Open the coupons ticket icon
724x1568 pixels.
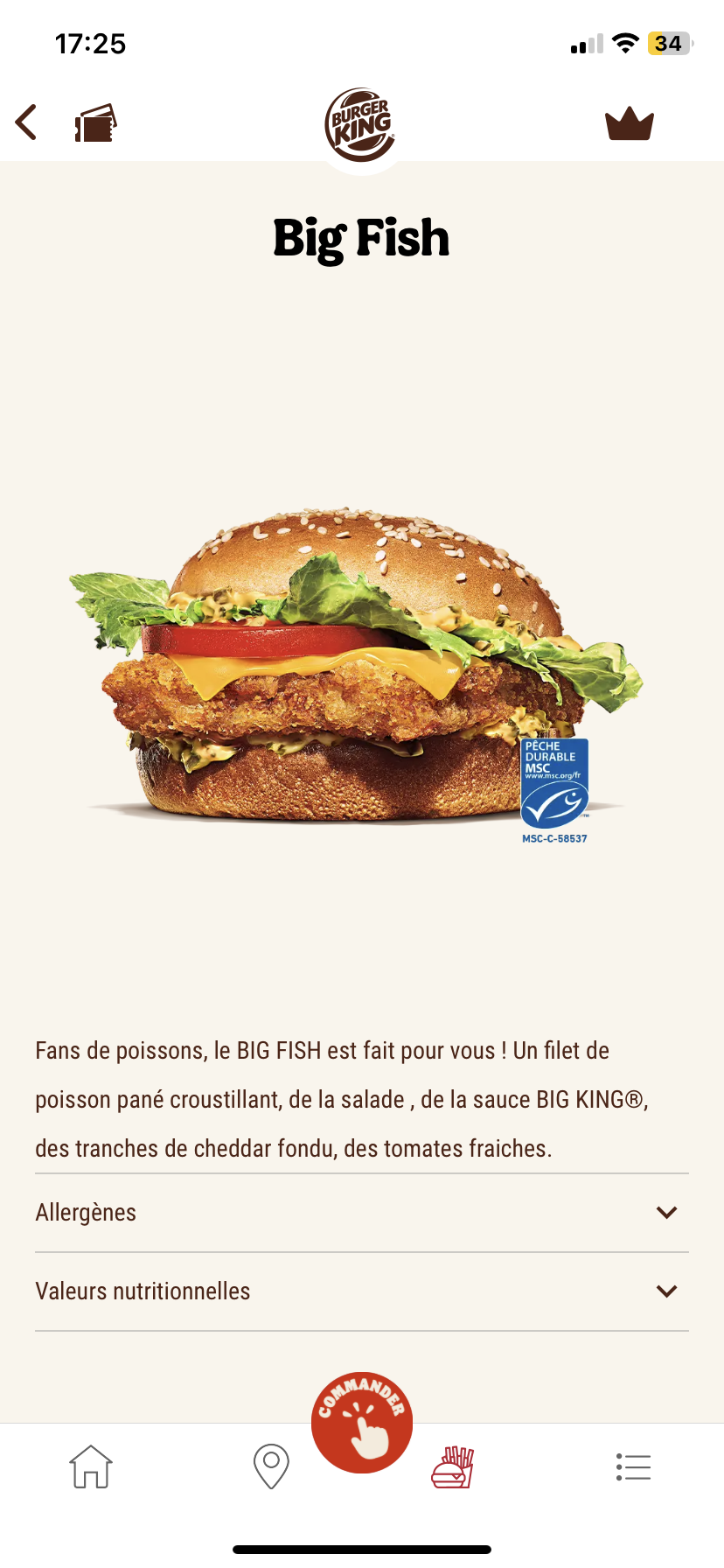tap(95, 123)
